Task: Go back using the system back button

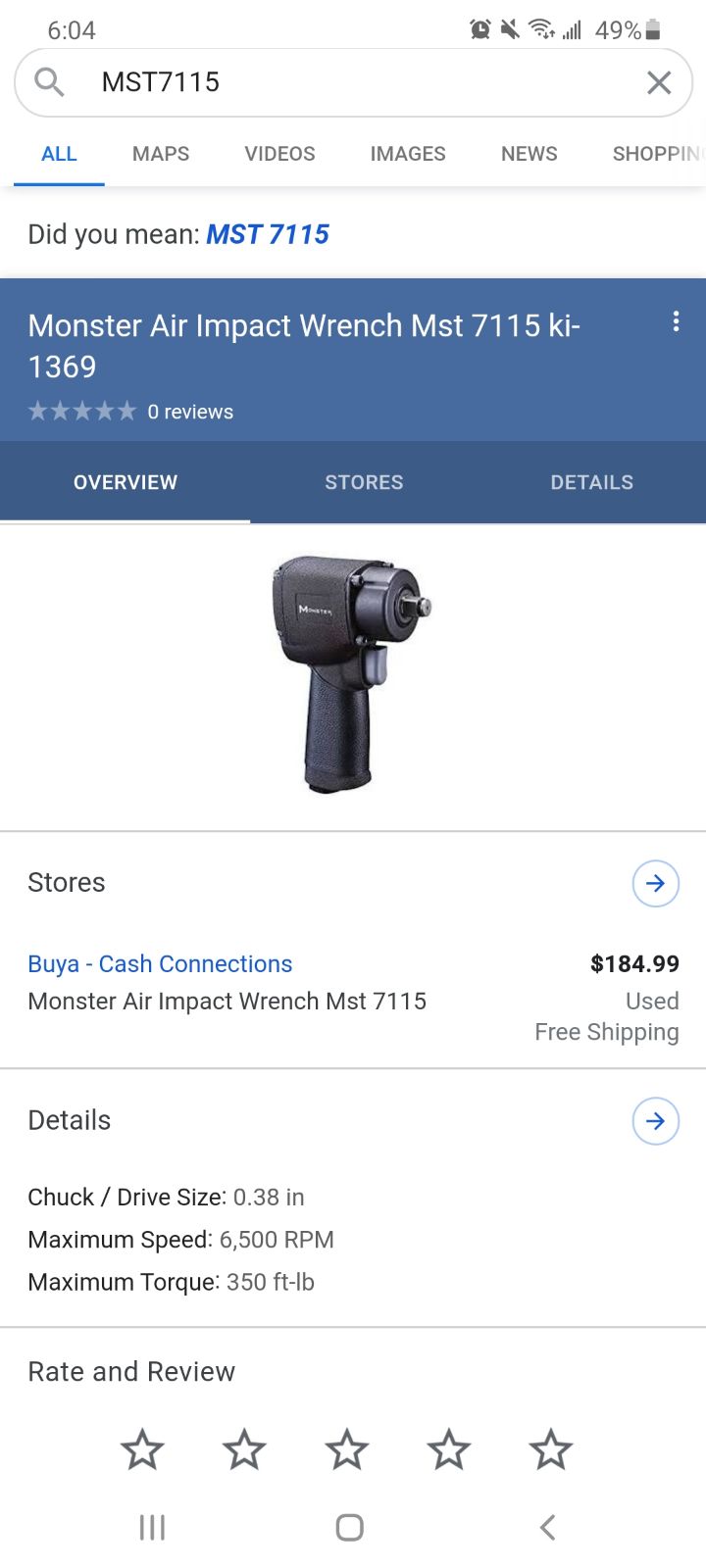Action: click(548, 1527)
